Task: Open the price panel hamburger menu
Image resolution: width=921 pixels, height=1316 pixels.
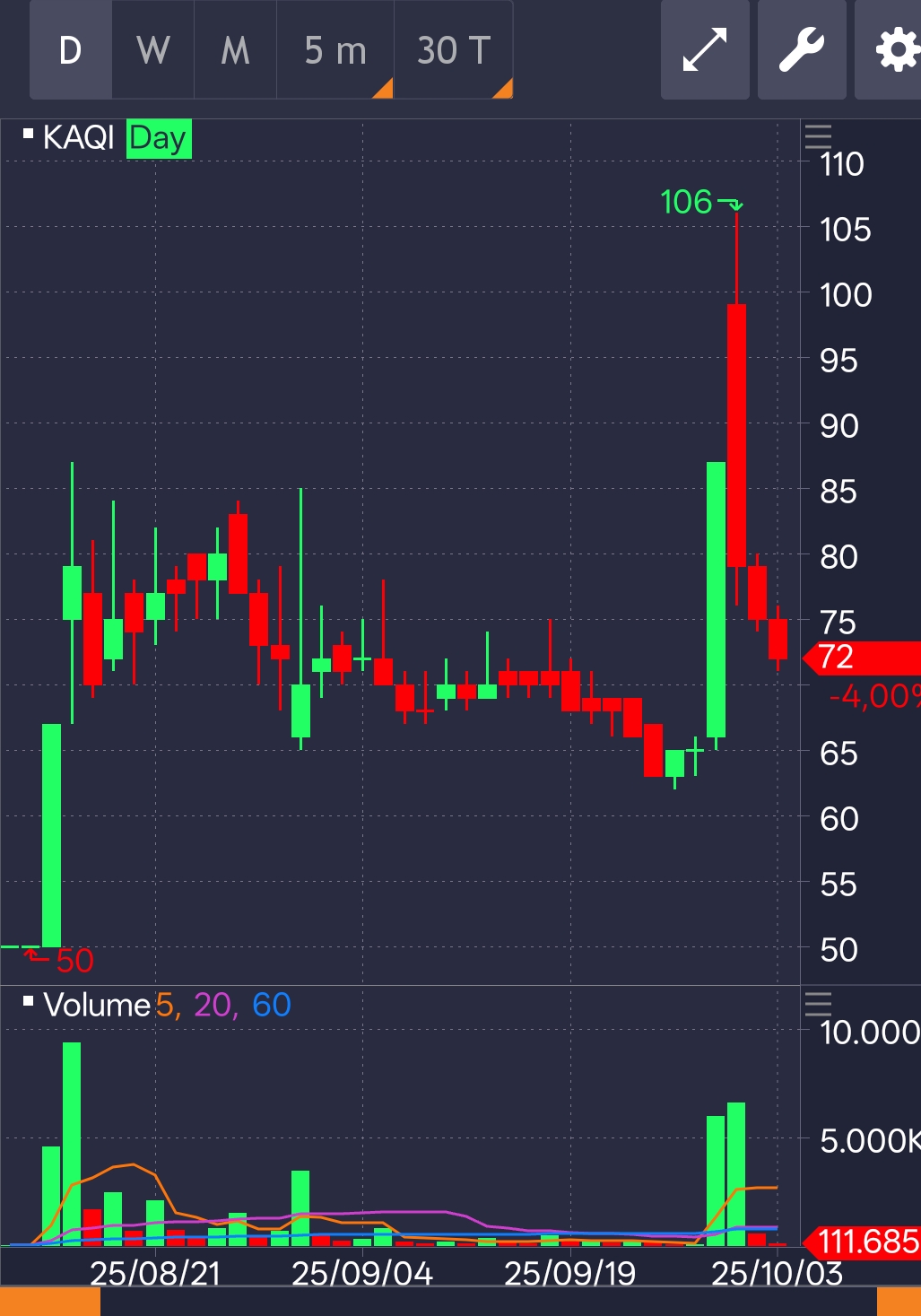Action: coord(818,136)
